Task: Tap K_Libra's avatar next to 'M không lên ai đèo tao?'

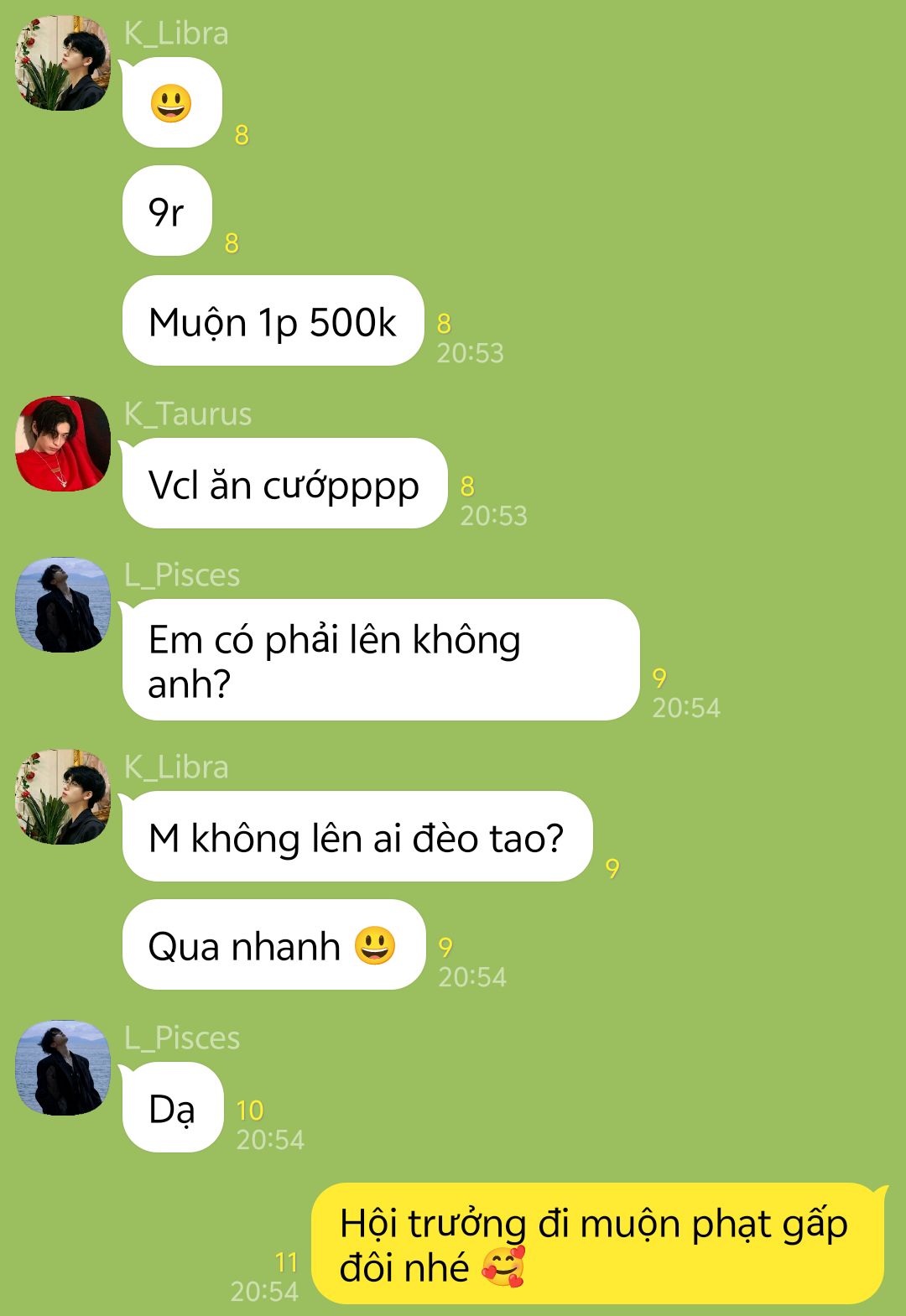Action: (x=63, y=797)
